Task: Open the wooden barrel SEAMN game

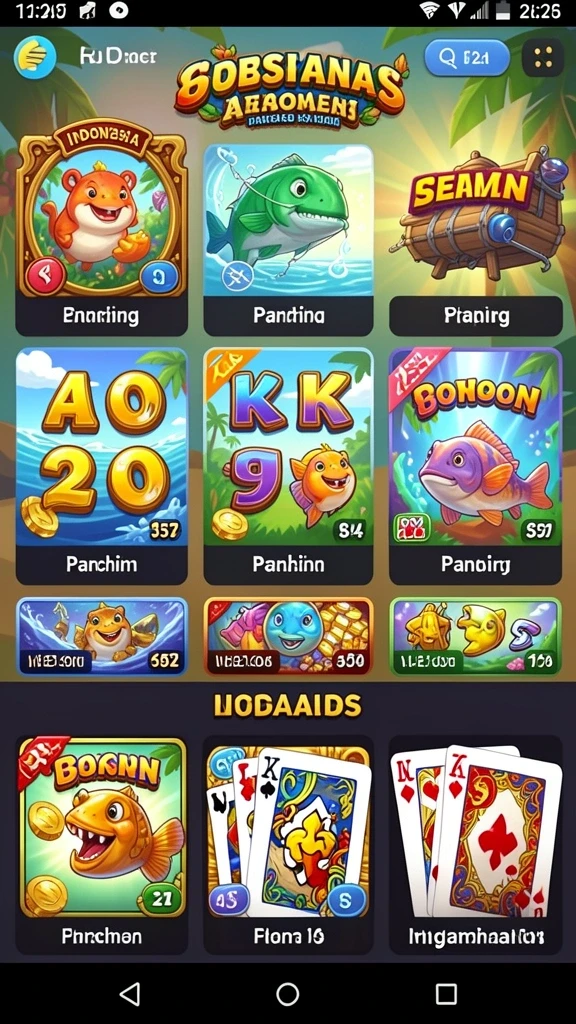Action: (x=476, y=240)
